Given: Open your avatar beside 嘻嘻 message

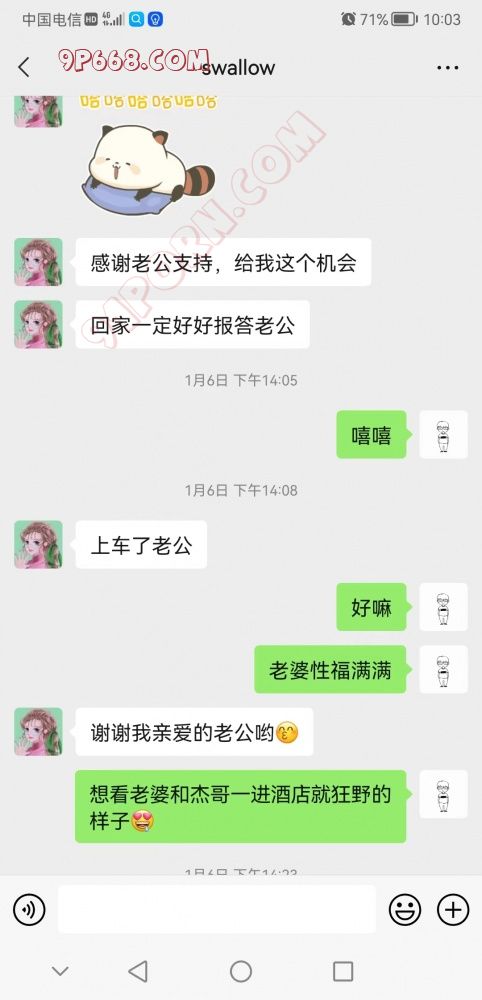Looking at the screenshot, I should pyautogui.click(x=443, y=434).
